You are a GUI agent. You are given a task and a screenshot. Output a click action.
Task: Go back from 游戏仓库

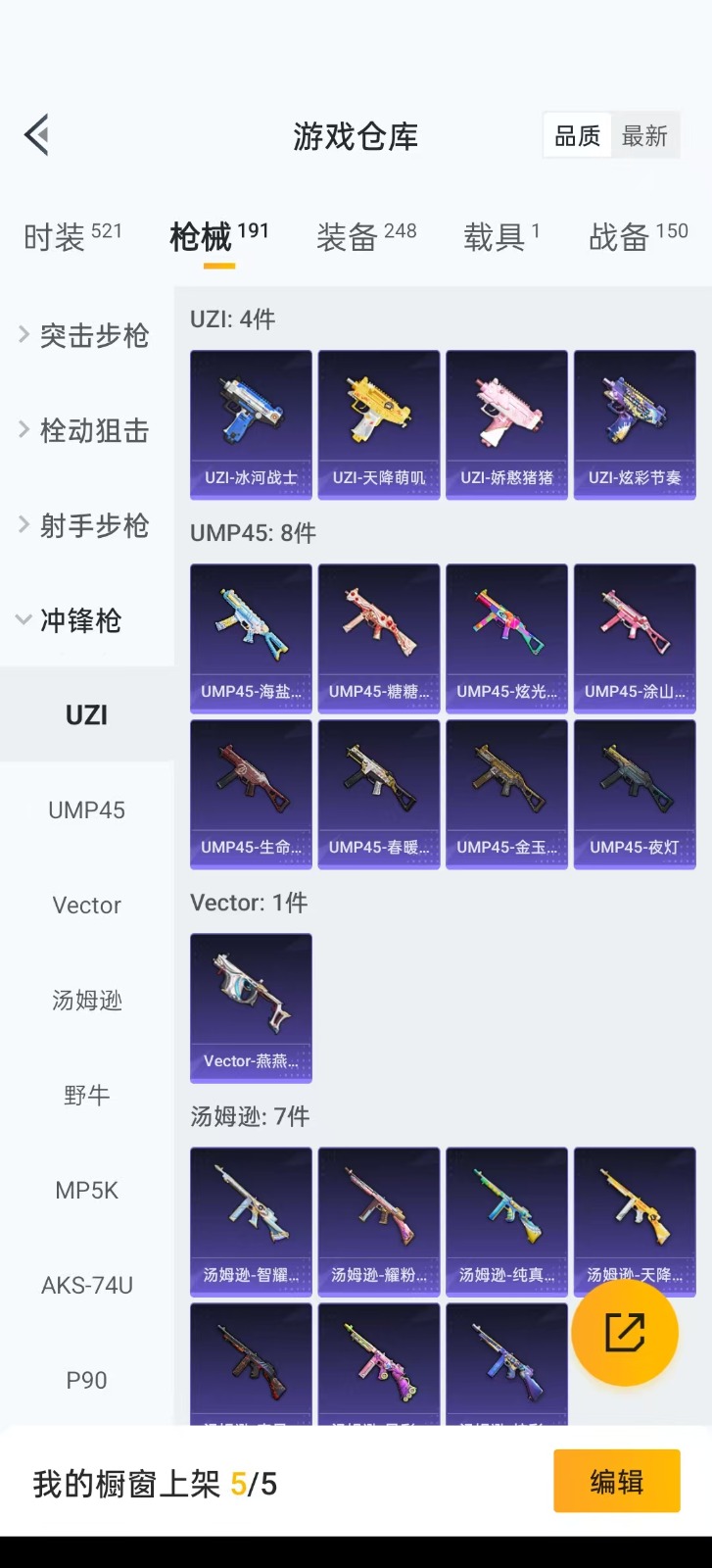click(x=37, y=135)
